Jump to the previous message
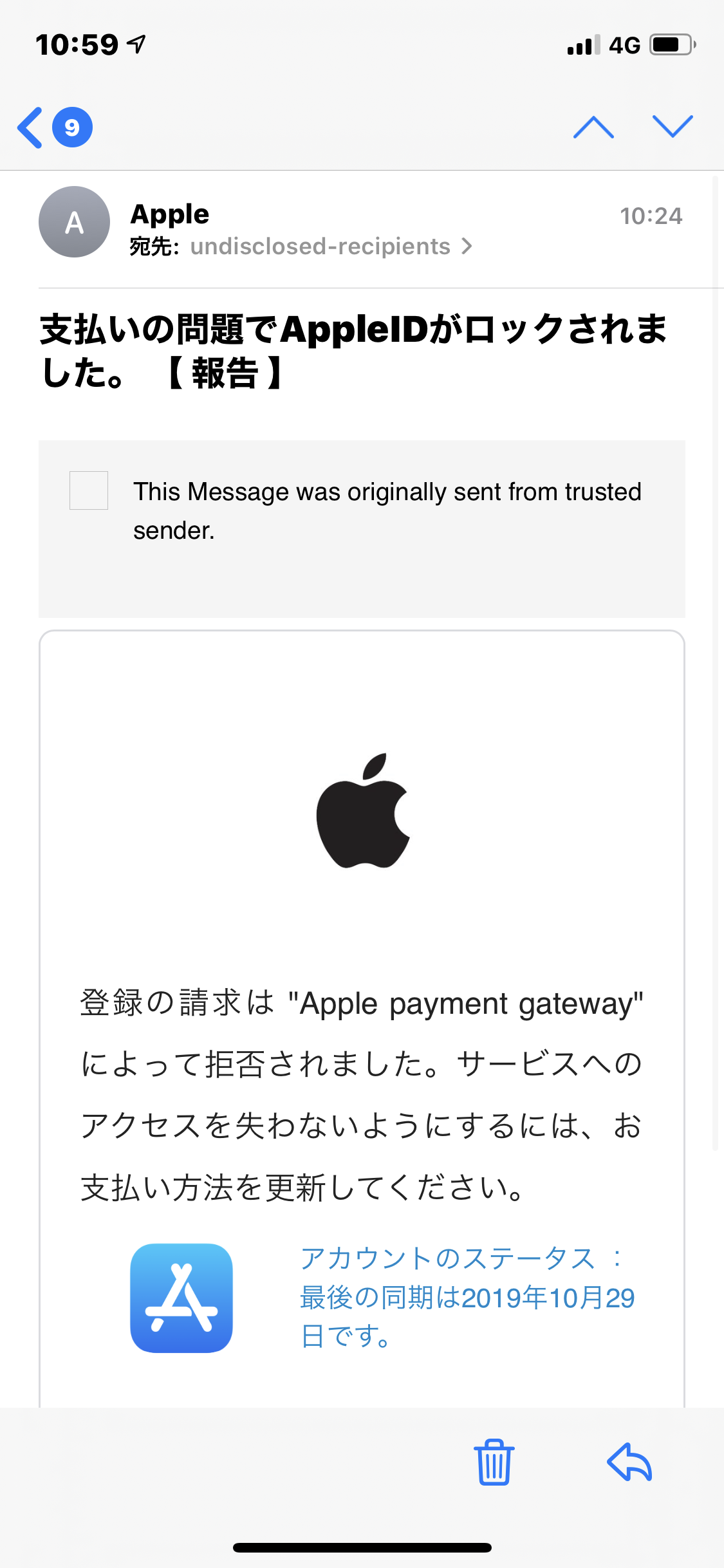724x1568 pixels. pos(593,127)
